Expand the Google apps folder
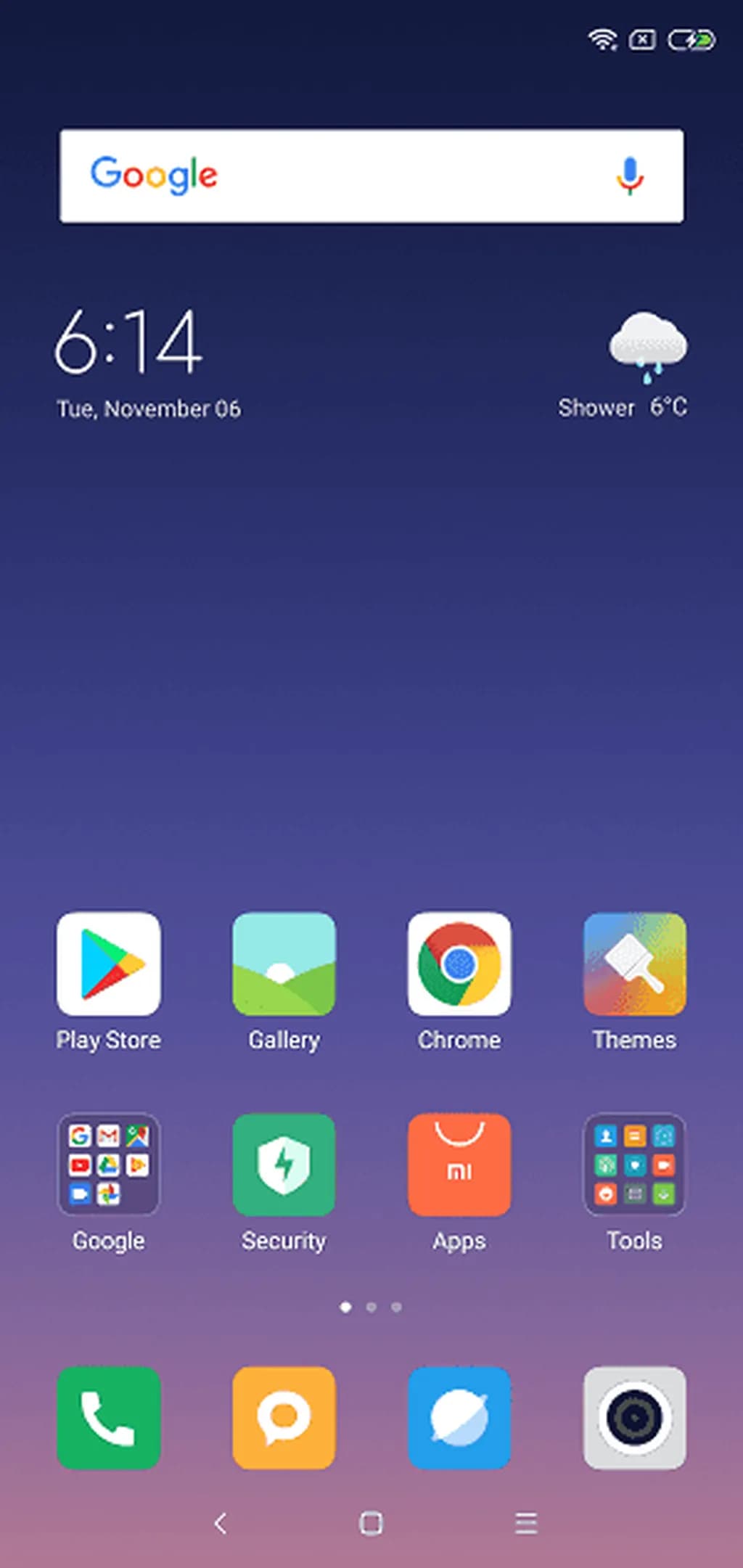The height and width of the screenshot is (1568, 743). click(109, 1165)
